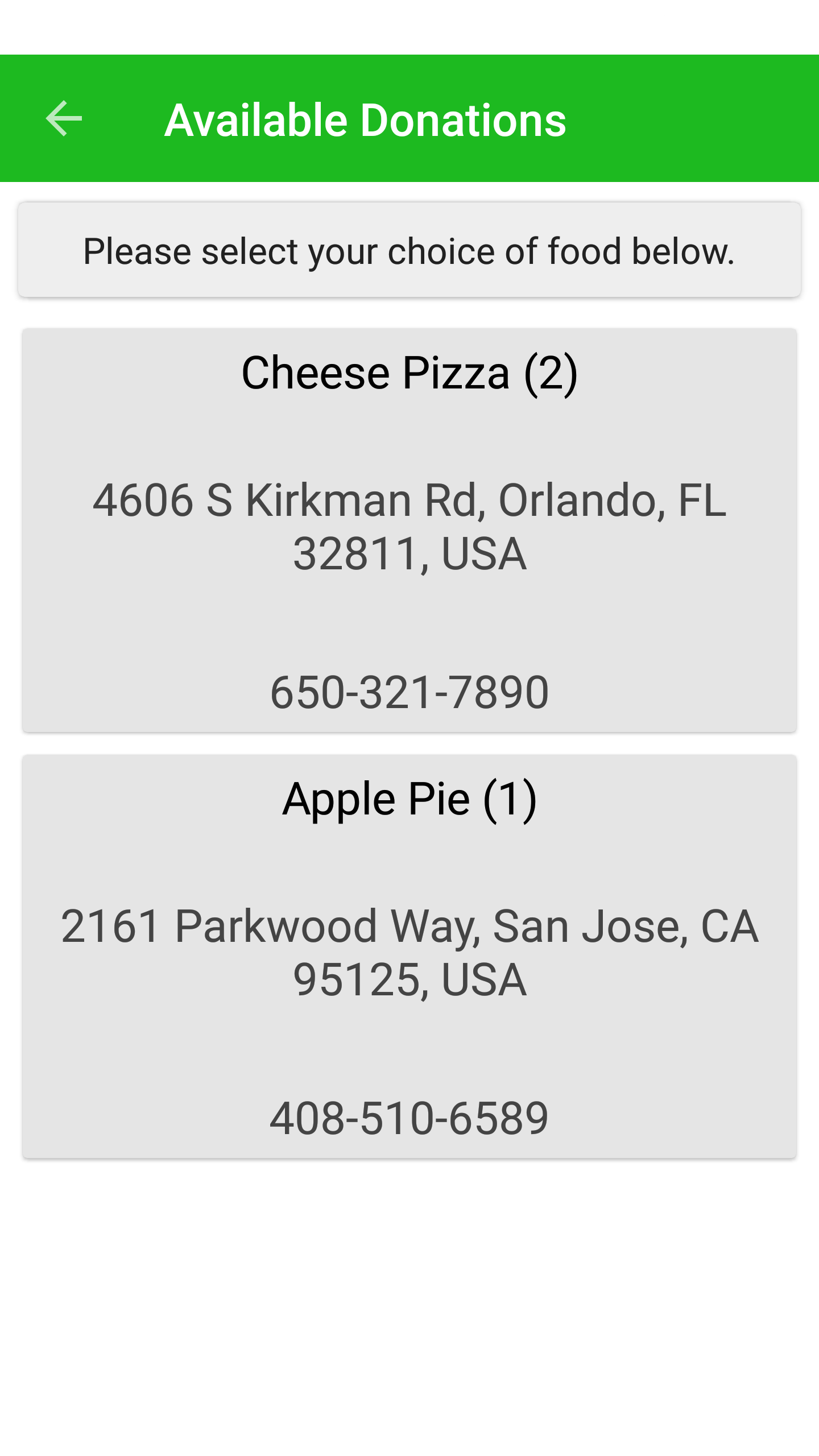Select the Cheese Pizza donation card
819x1456 pixels.
(409, 530)
